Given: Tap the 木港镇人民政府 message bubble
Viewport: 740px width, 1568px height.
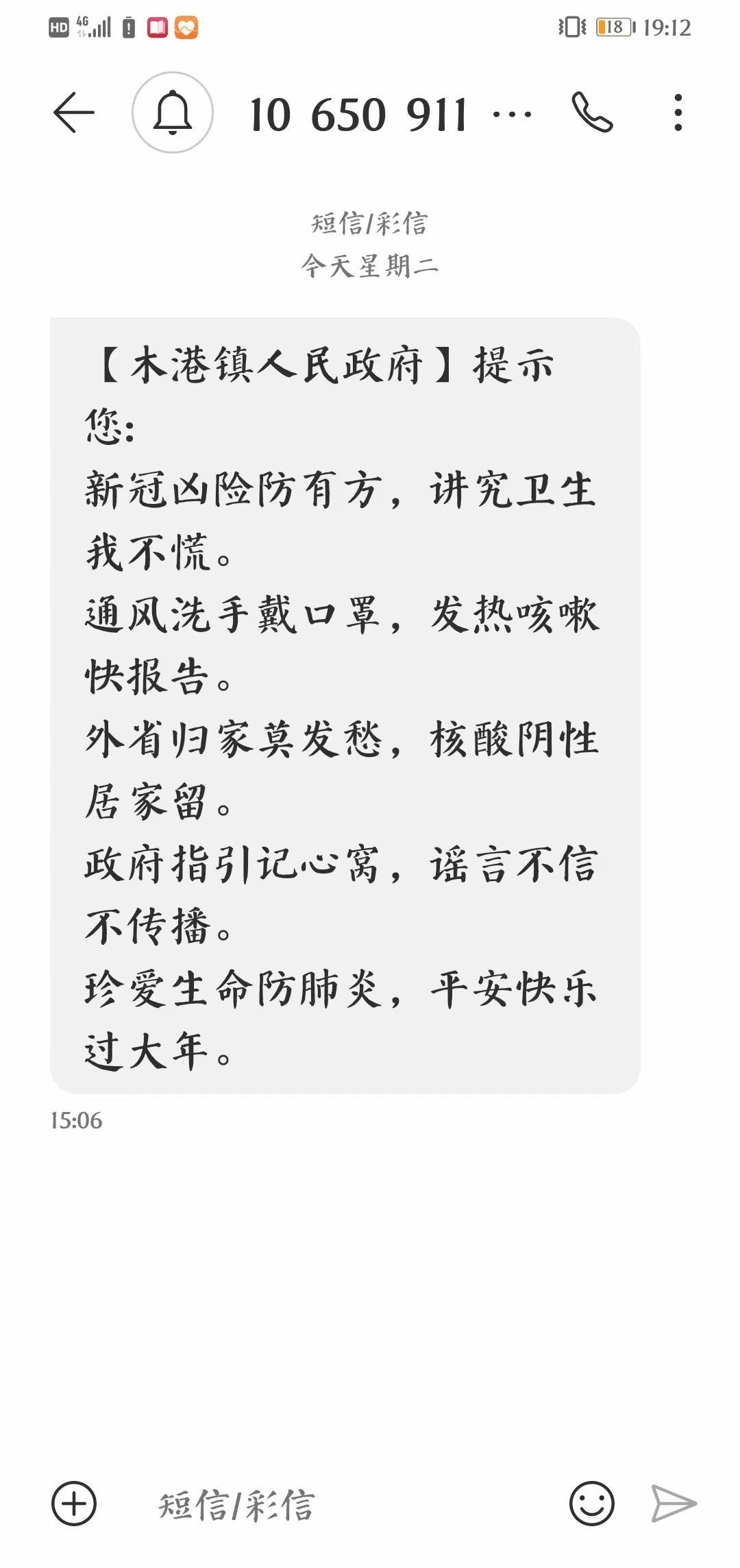Looking at the screenshot, I should (x=345, y=705).
